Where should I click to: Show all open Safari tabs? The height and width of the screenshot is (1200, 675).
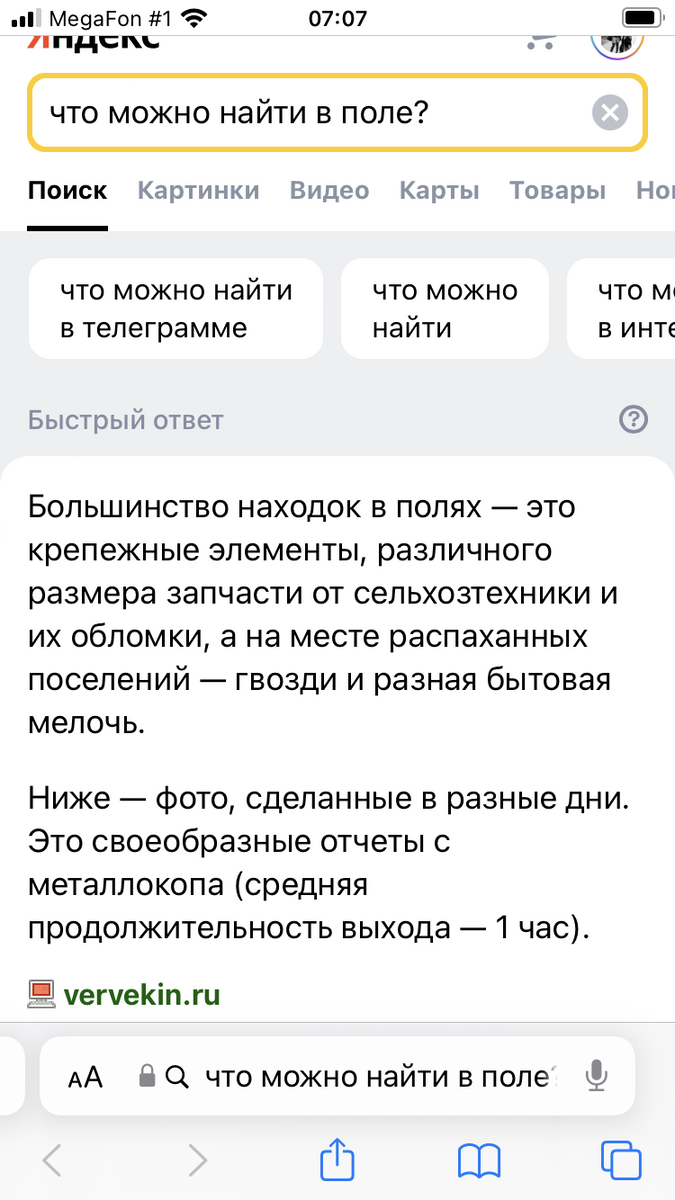[x=621, y=1160]
